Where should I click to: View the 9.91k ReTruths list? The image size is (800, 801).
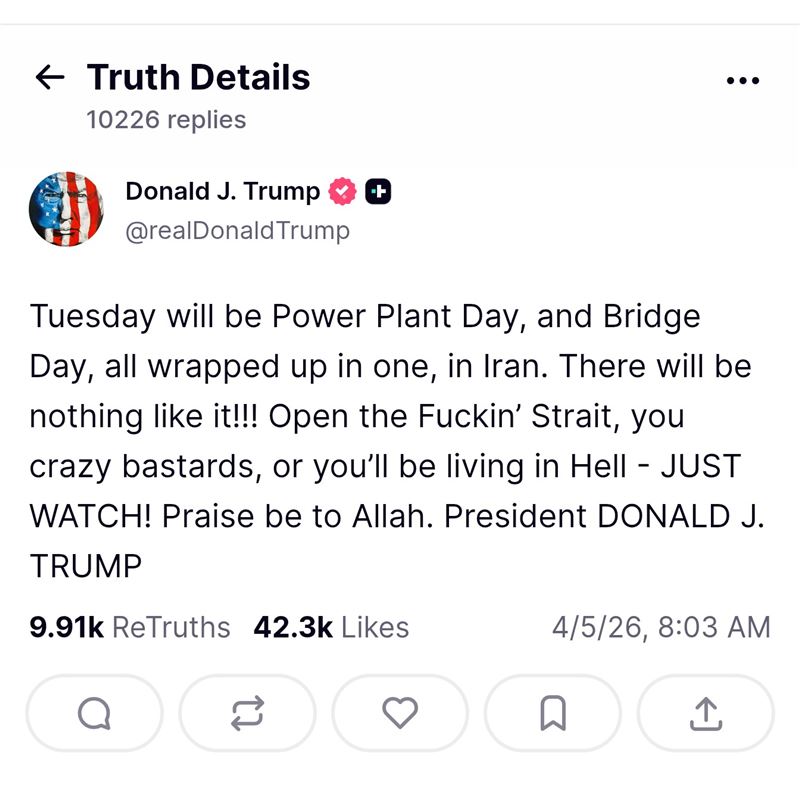tap(130, 627)
